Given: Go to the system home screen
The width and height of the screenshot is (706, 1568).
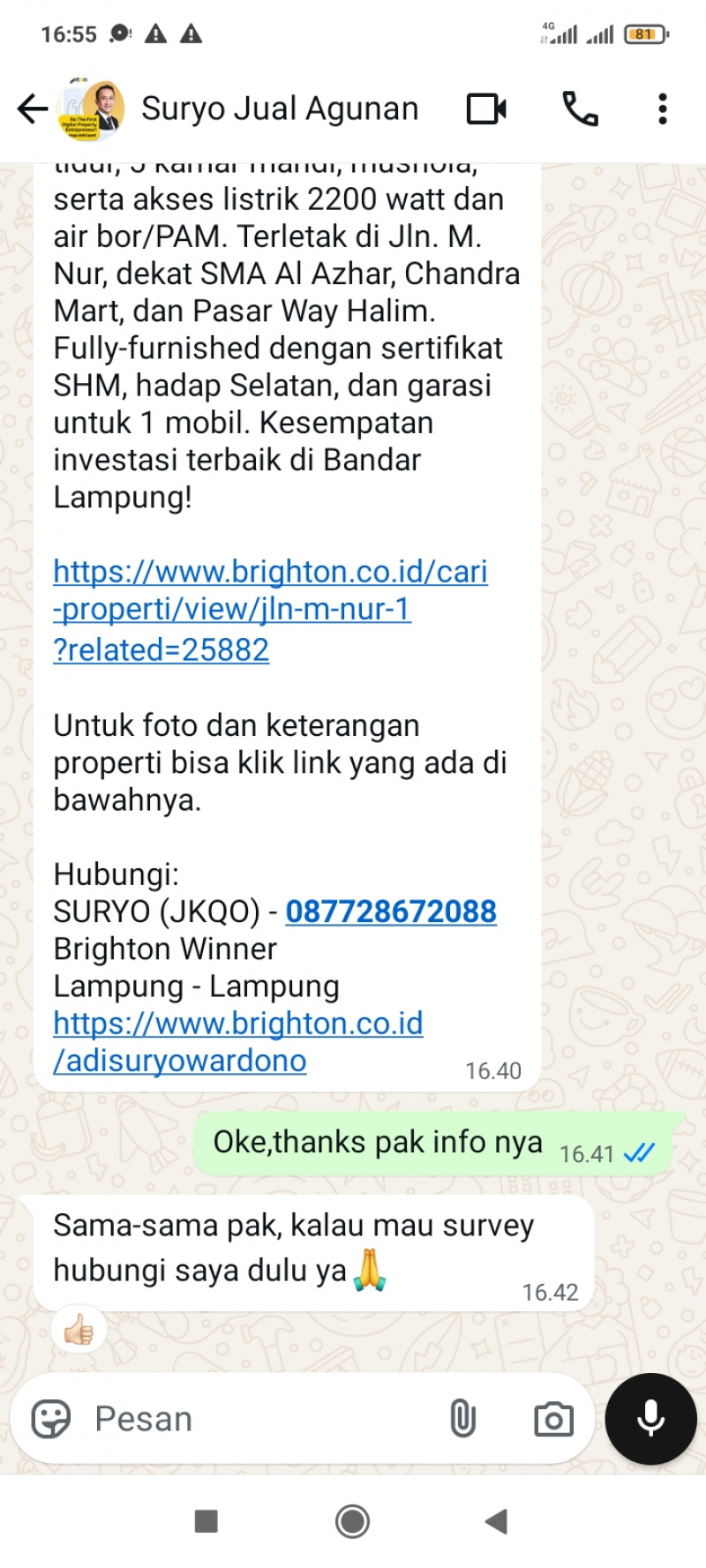Looking at the screenshot, I should [x=352, y=1521].
